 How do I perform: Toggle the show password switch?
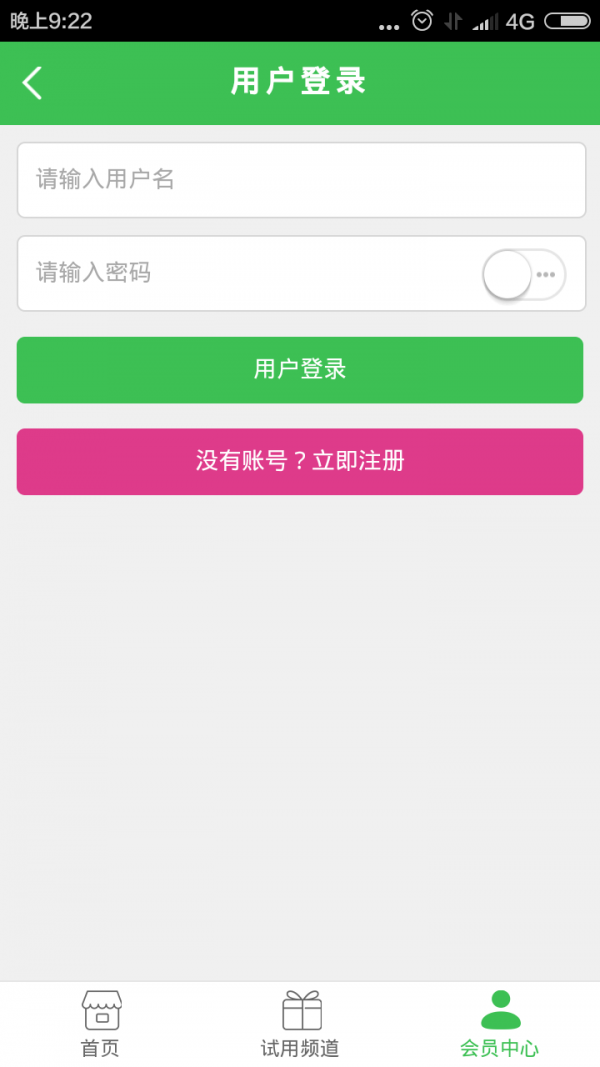click(x=524, y=274)
